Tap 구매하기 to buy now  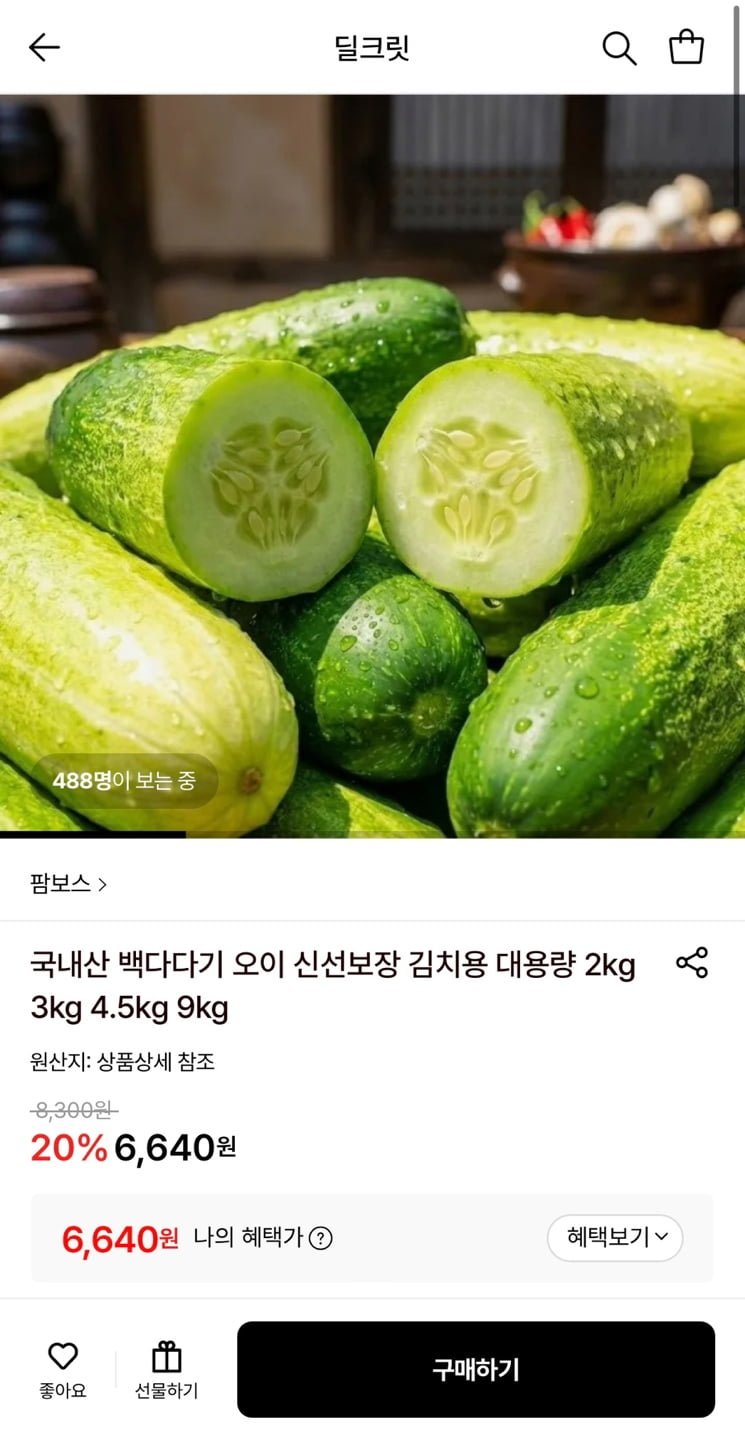tap(476, 1369)
